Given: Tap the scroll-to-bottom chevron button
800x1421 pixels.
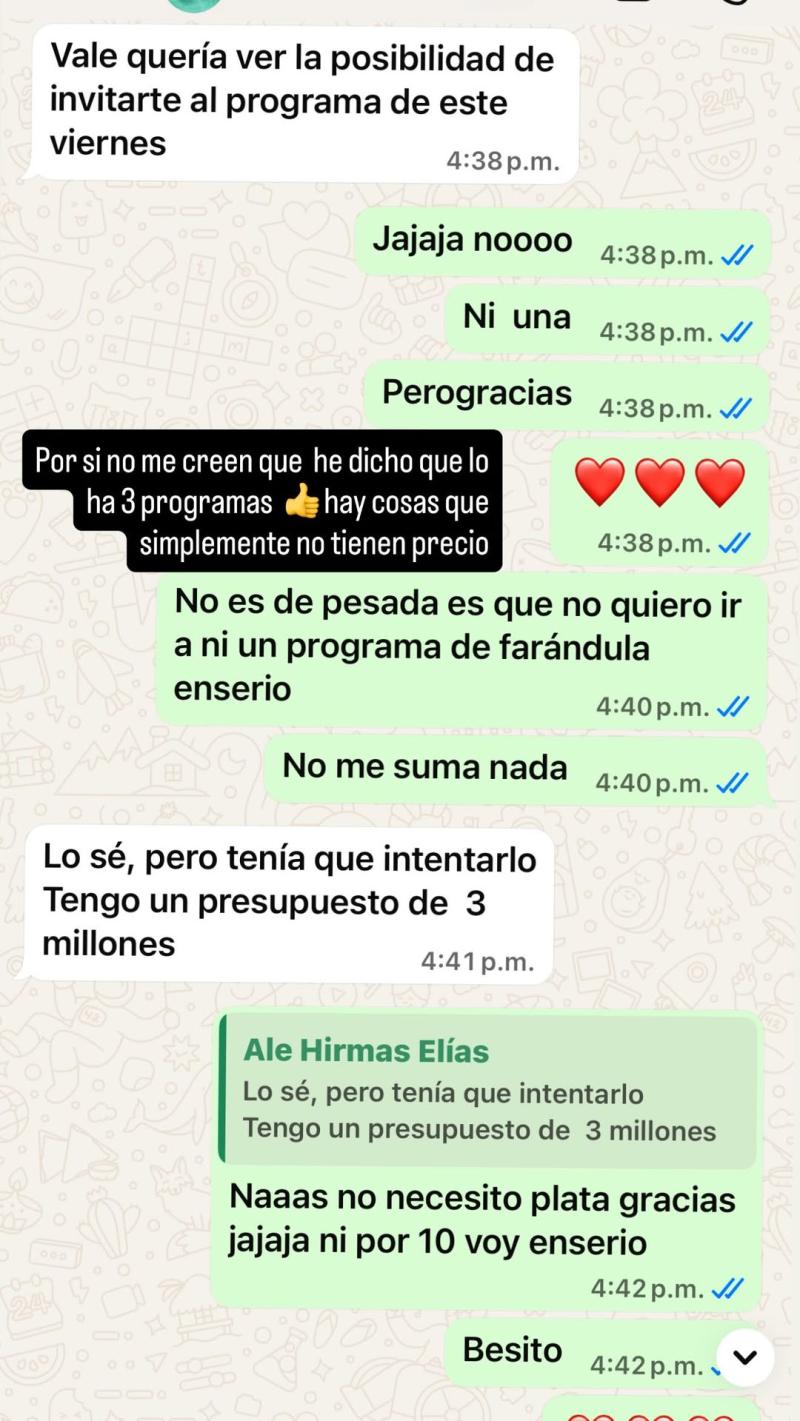Looking at the screenshot, I should pyautogui.click(x=743, y=1358).
